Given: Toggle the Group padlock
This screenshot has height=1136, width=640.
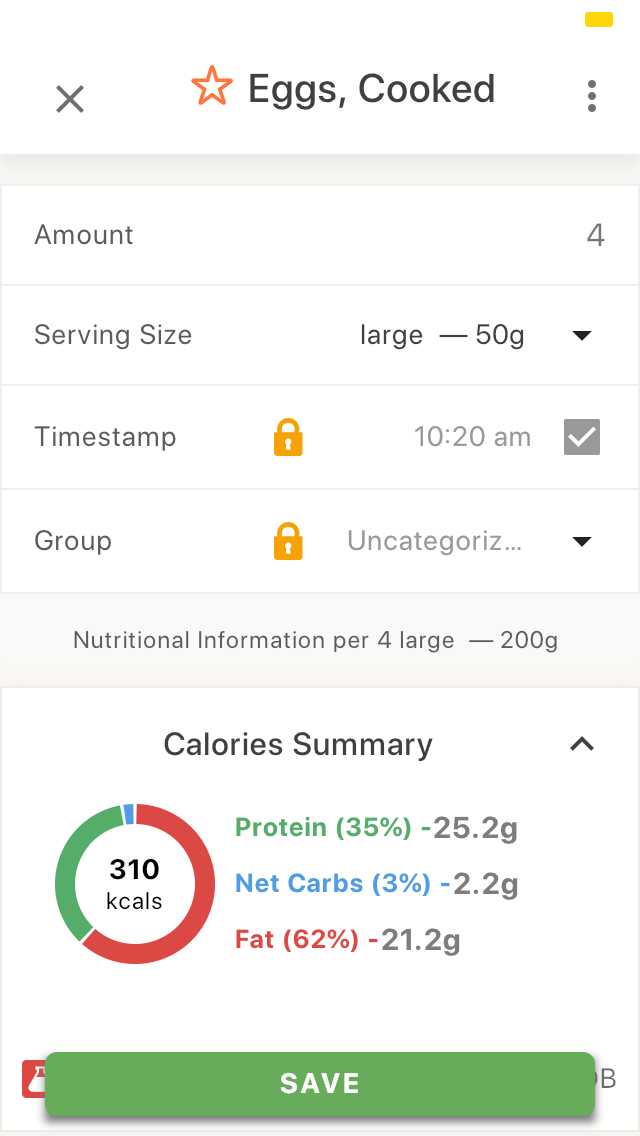Looking at the screenshot, I should click(288, 541).
